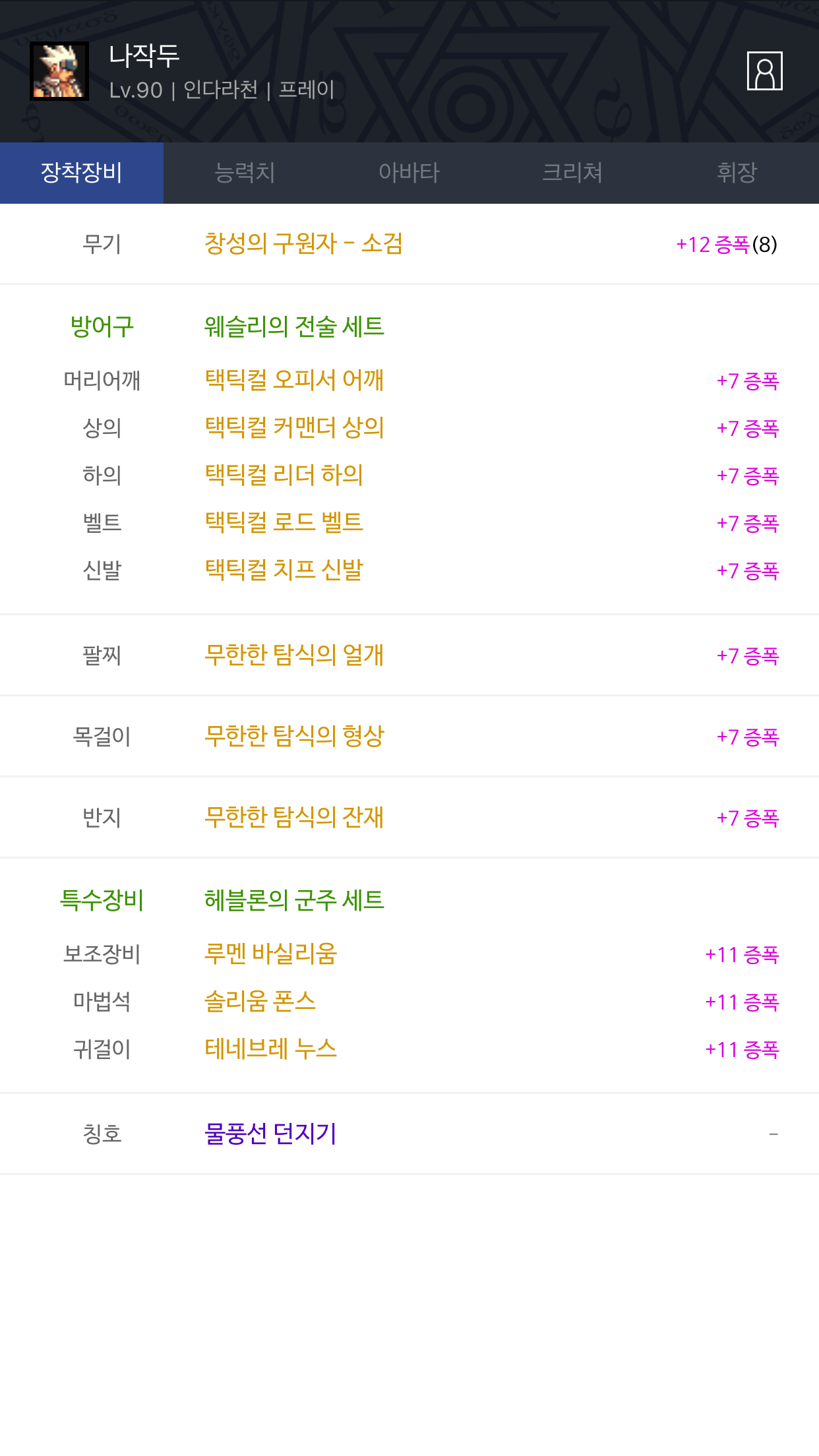Switch to the 크리쳐 tab
This screenshot has height=1456, width=819.
572,173
